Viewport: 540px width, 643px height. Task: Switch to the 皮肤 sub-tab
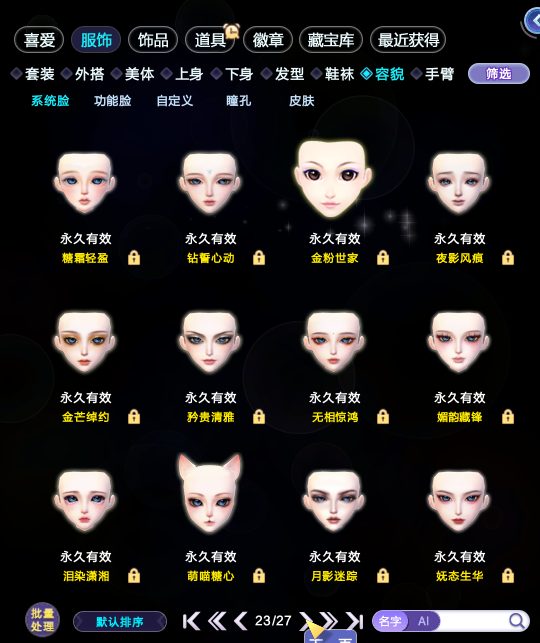tap(301, 100)
